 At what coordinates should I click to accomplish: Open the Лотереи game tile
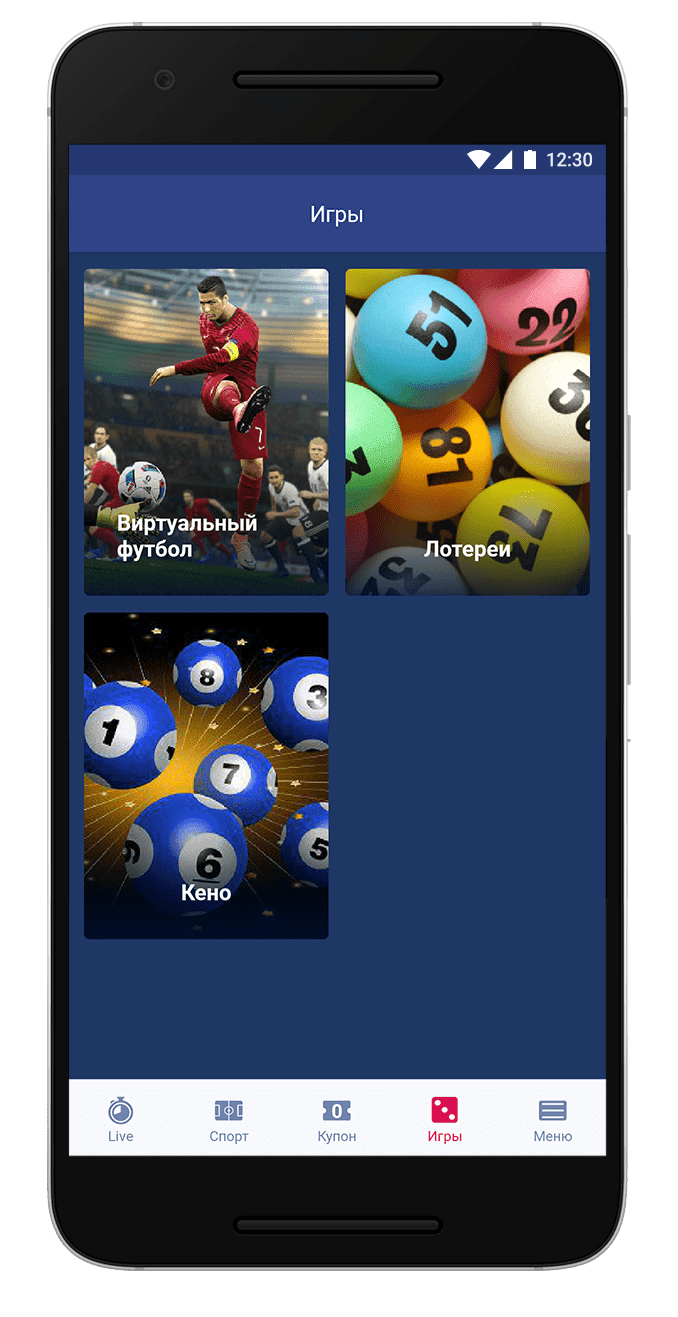point(467,432)
